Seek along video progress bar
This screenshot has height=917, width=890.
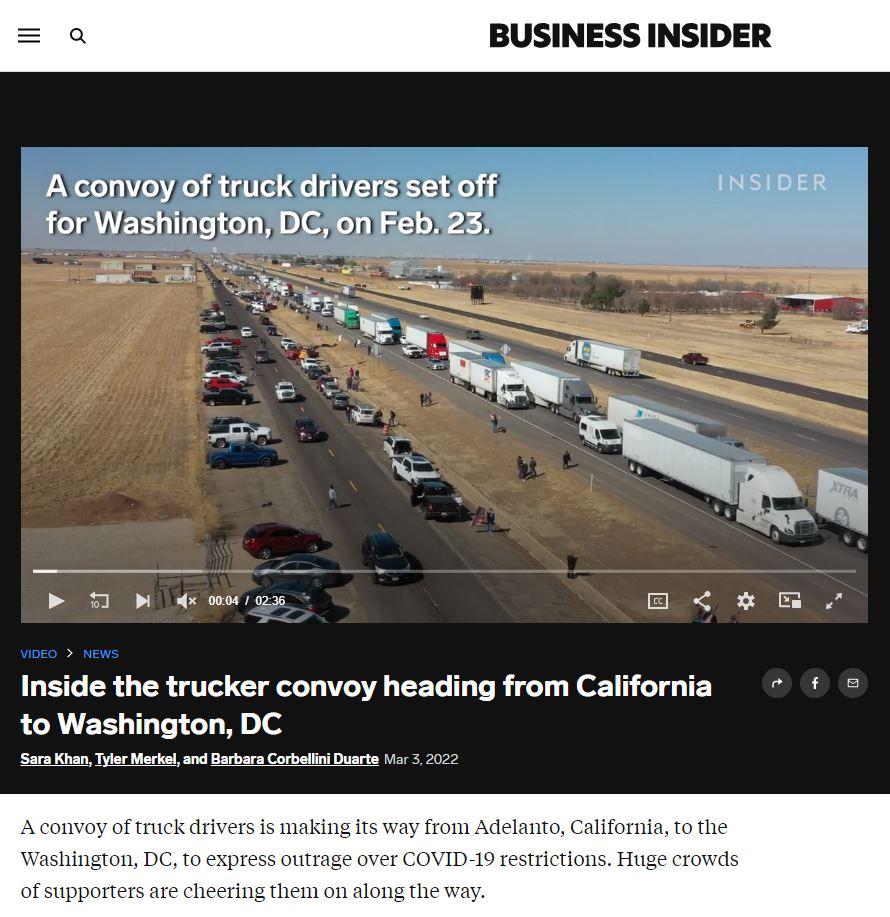(444, 571)
